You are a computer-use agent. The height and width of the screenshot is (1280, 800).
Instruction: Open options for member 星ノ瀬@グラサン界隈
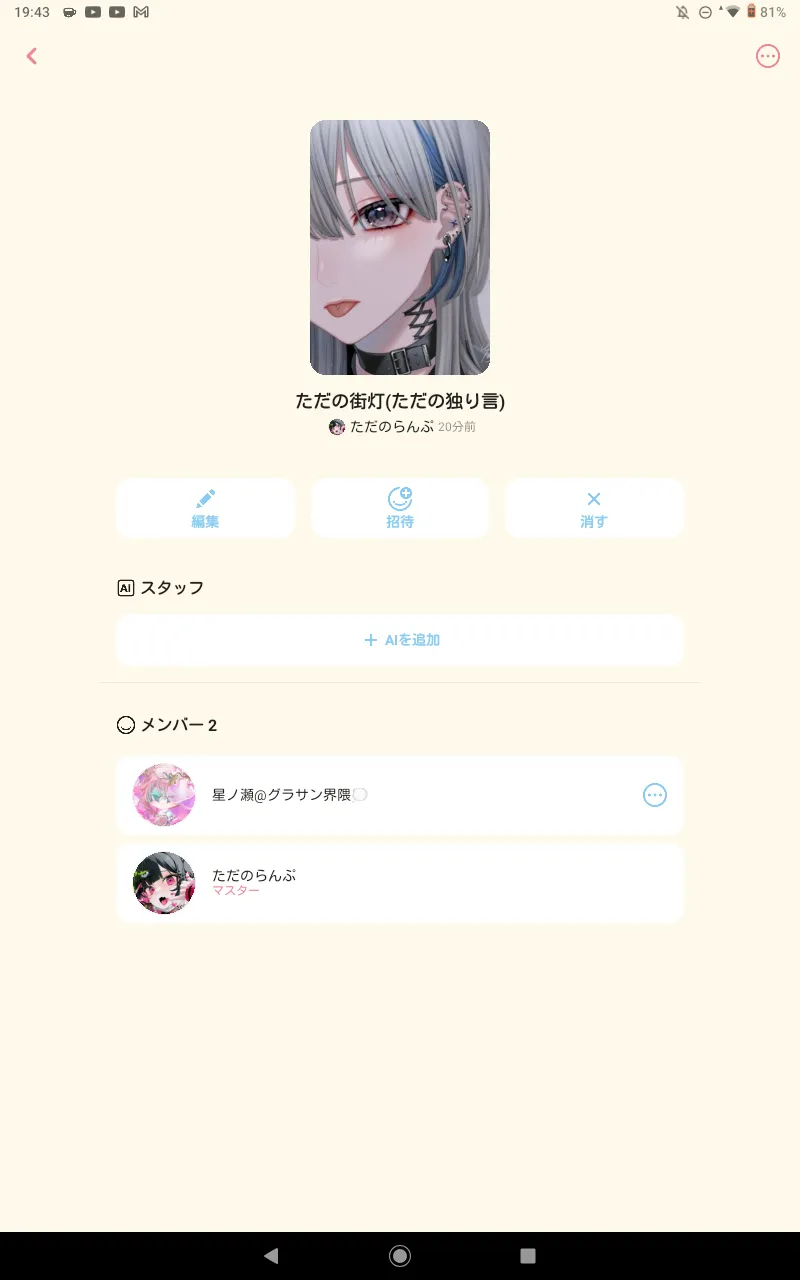[655, 795]
